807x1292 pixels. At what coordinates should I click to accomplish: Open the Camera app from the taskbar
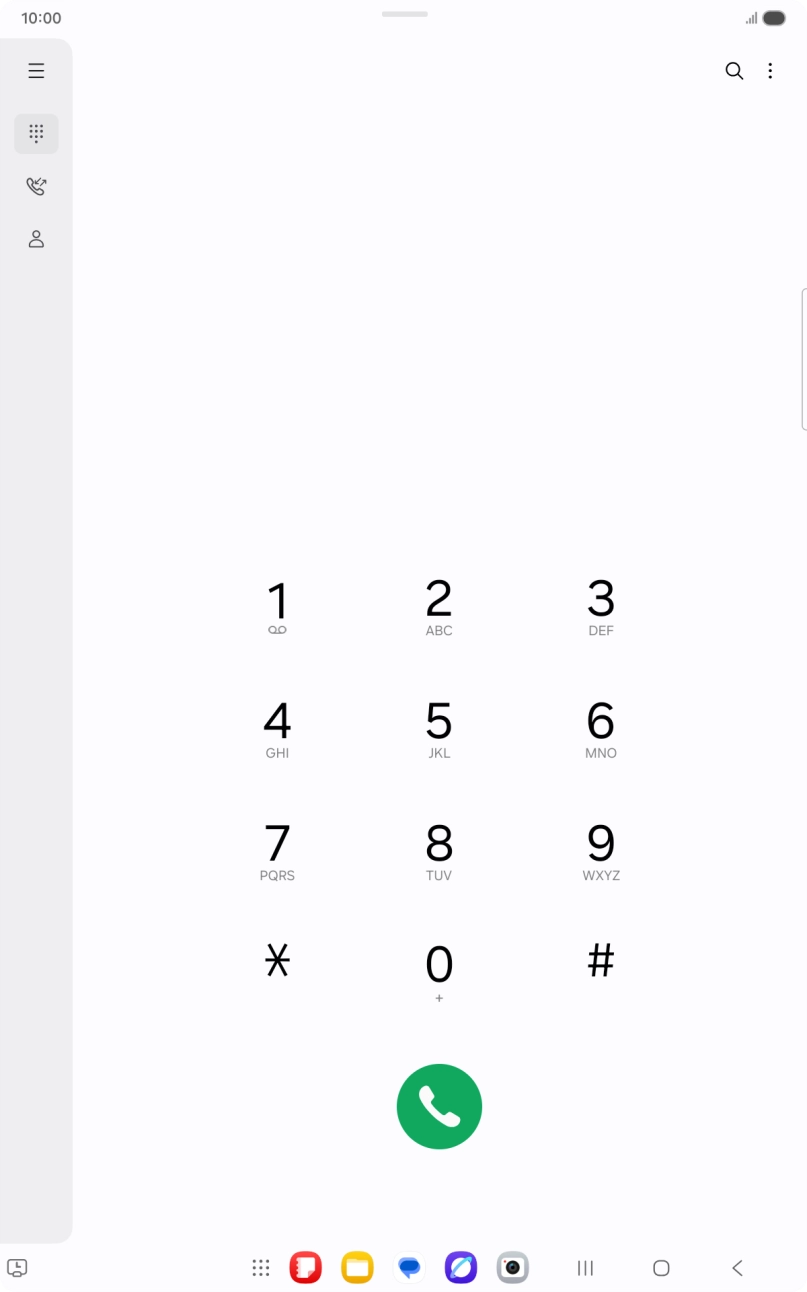click(512, 1267)
